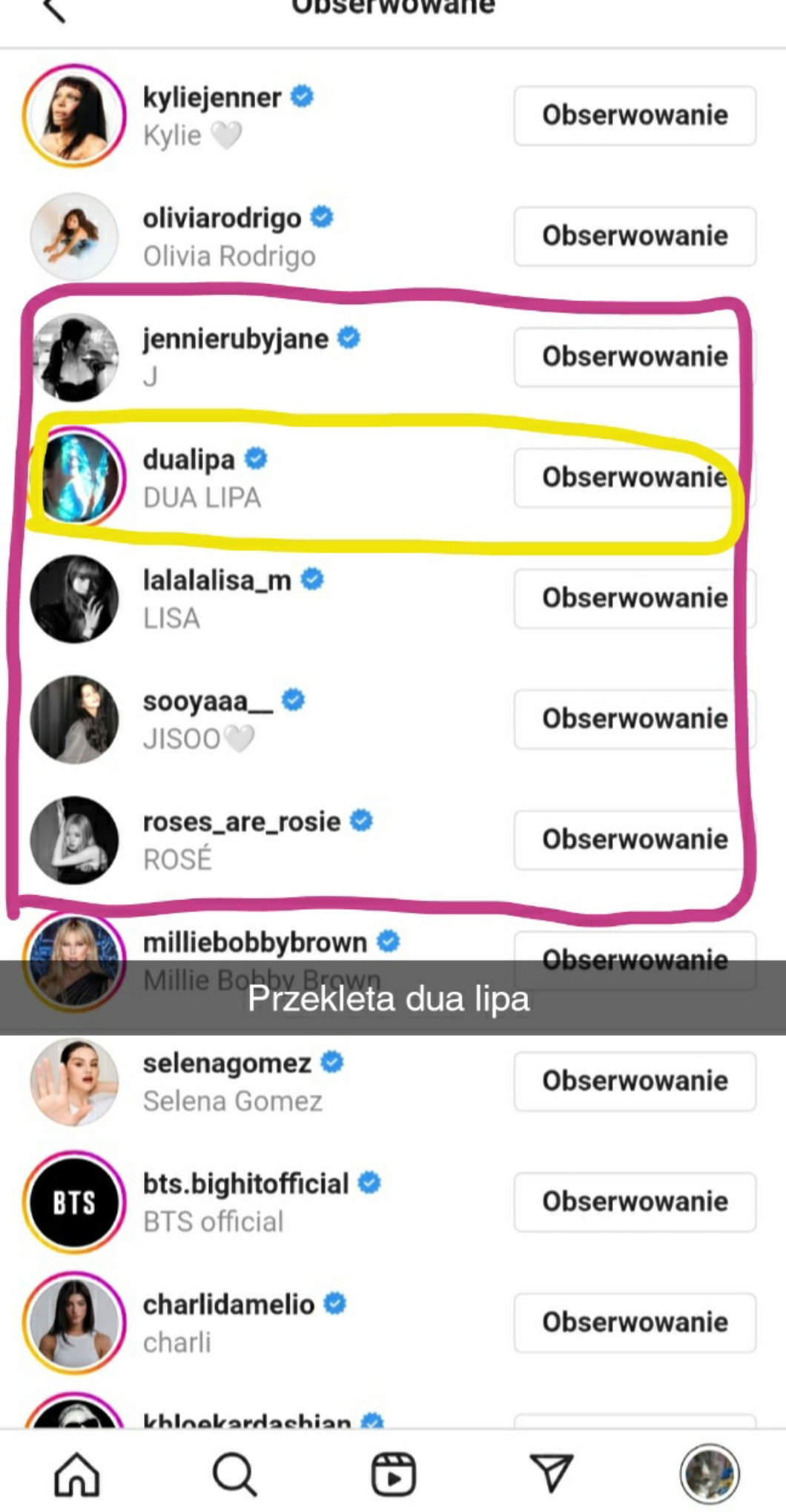Viewport: 786px width, 1512px height.
Task: Tap Obserwowanie next to sooyaaa__
Action: point(635,719)
